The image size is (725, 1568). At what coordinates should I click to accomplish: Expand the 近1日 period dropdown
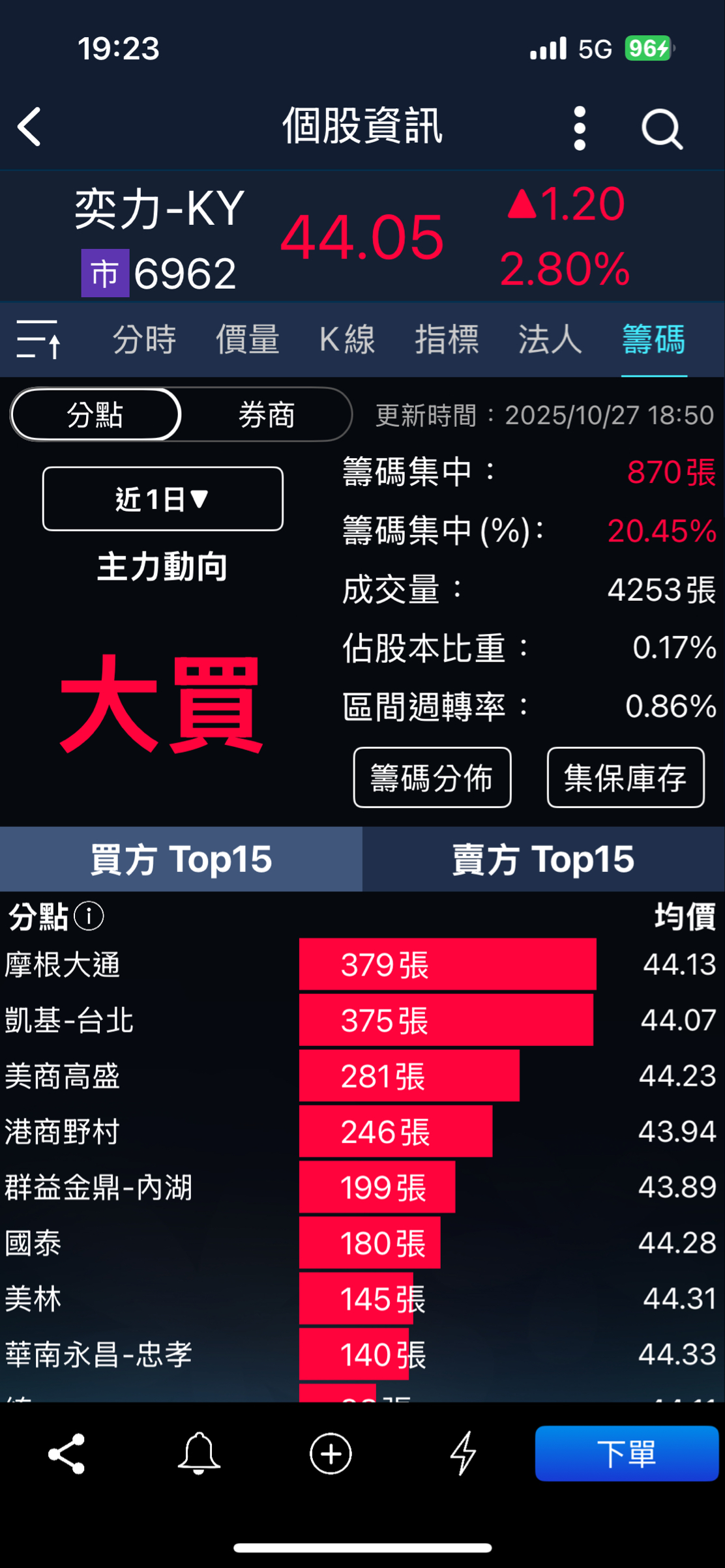point(163,499)
